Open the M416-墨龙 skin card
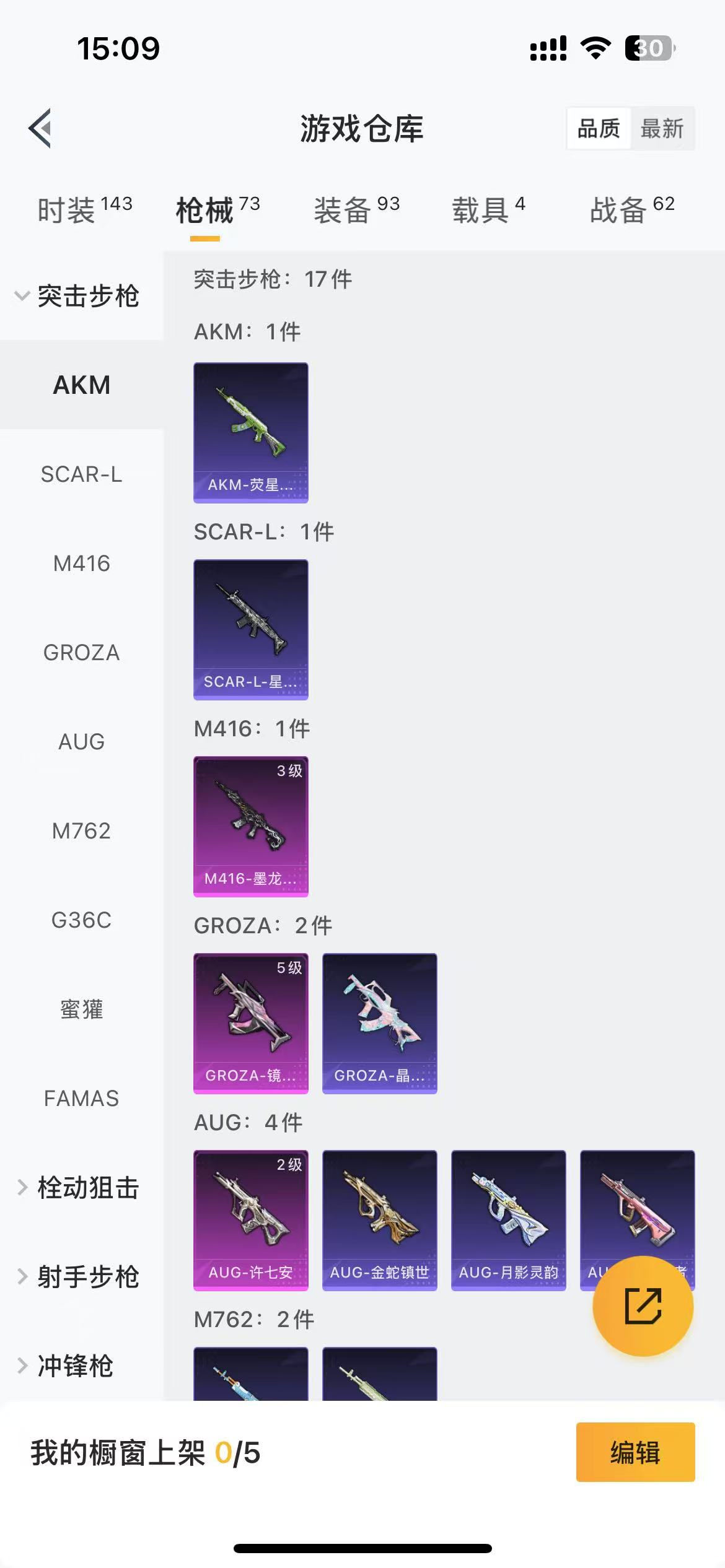725x1568 pixels. tap(250, 826)
